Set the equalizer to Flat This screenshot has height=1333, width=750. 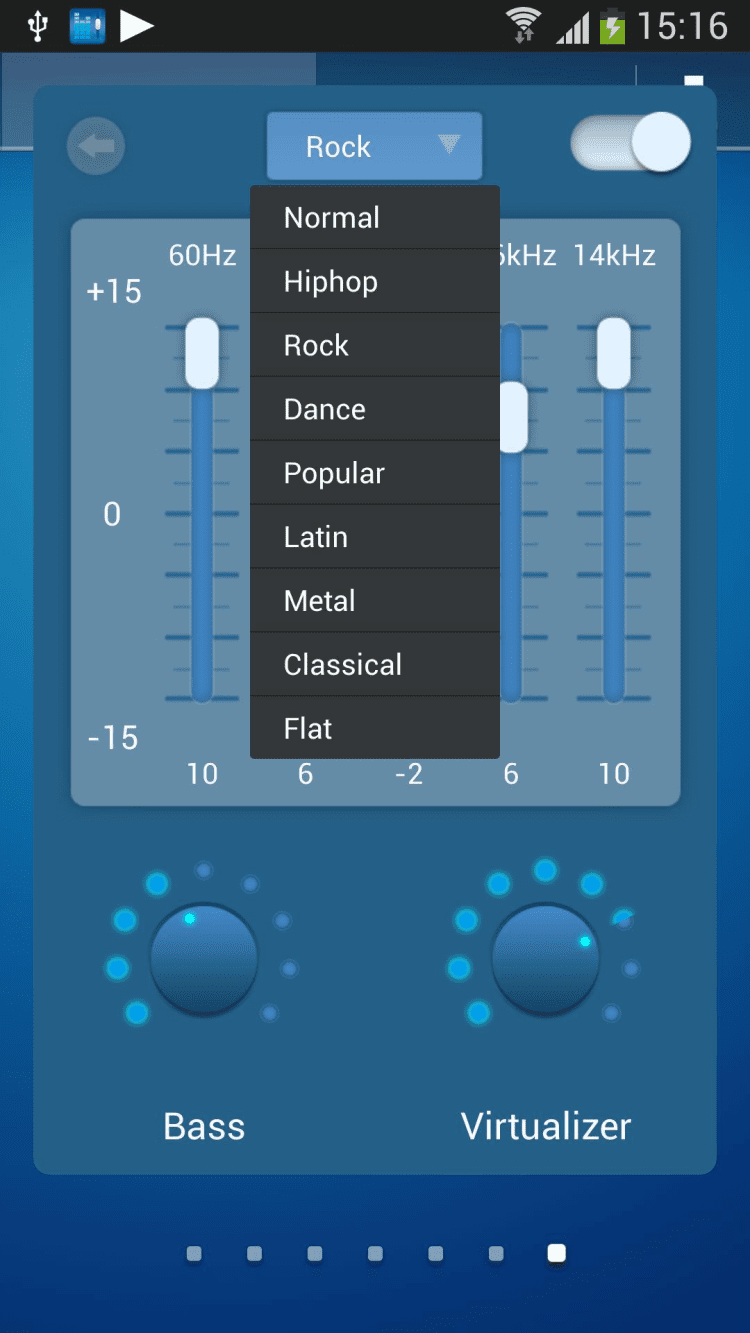pyautogui.click(x=374, y=728)
